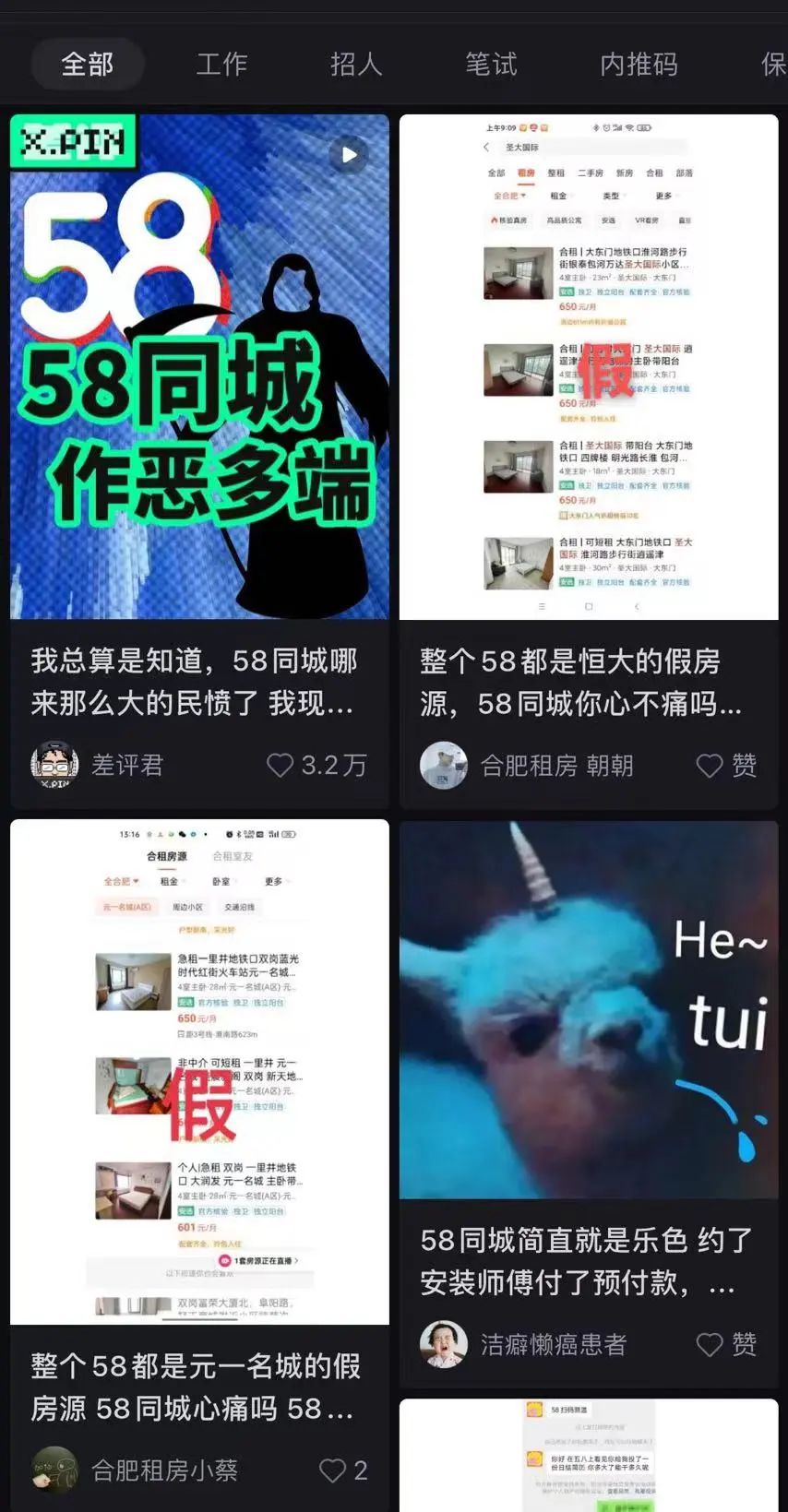
Task: Open the 58同城作恶多端 video post
Action: (x=199, y=367)
